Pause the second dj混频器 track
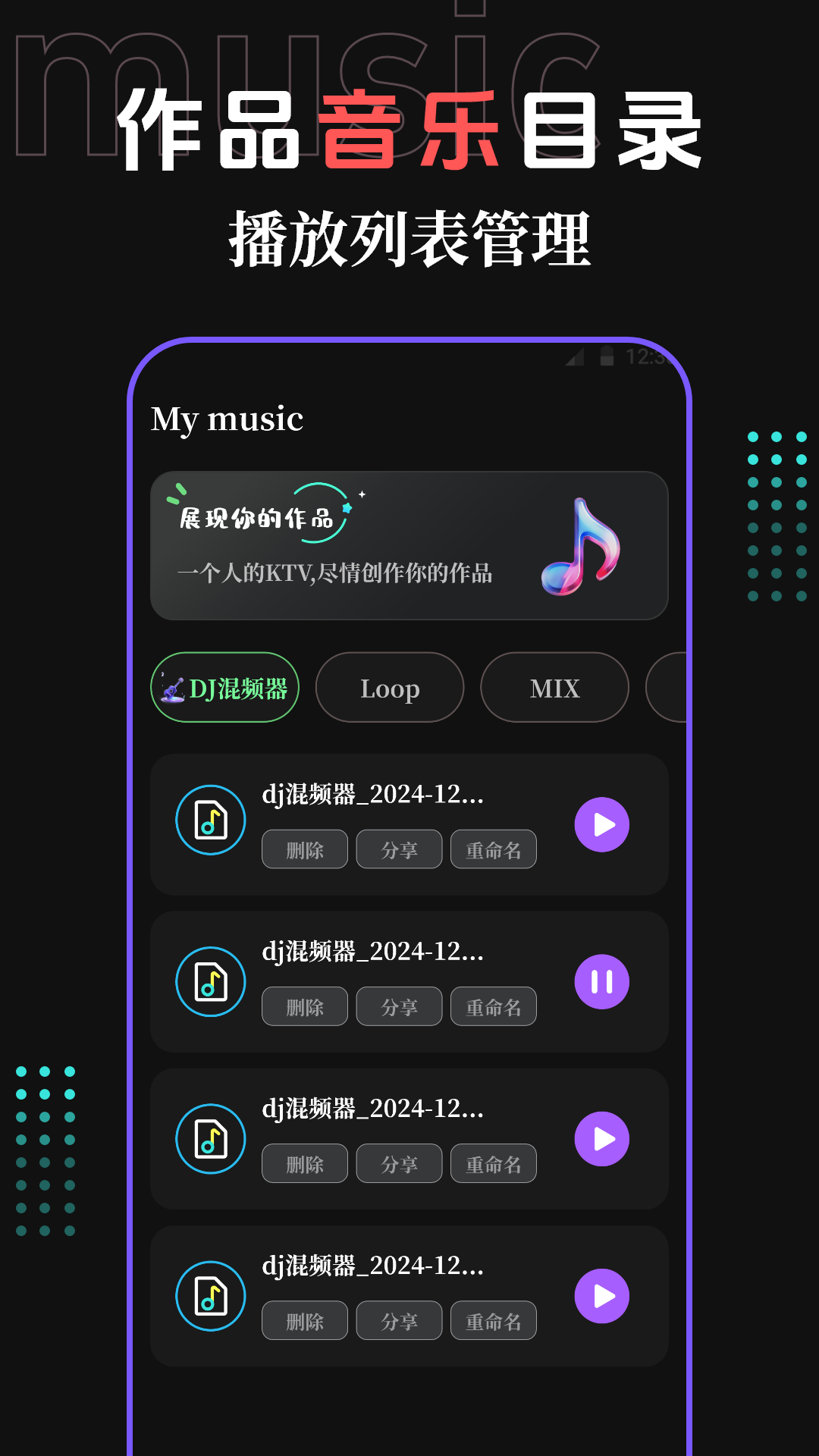The height and width of the screenshot is (1456, 819). tap(602, 981)
